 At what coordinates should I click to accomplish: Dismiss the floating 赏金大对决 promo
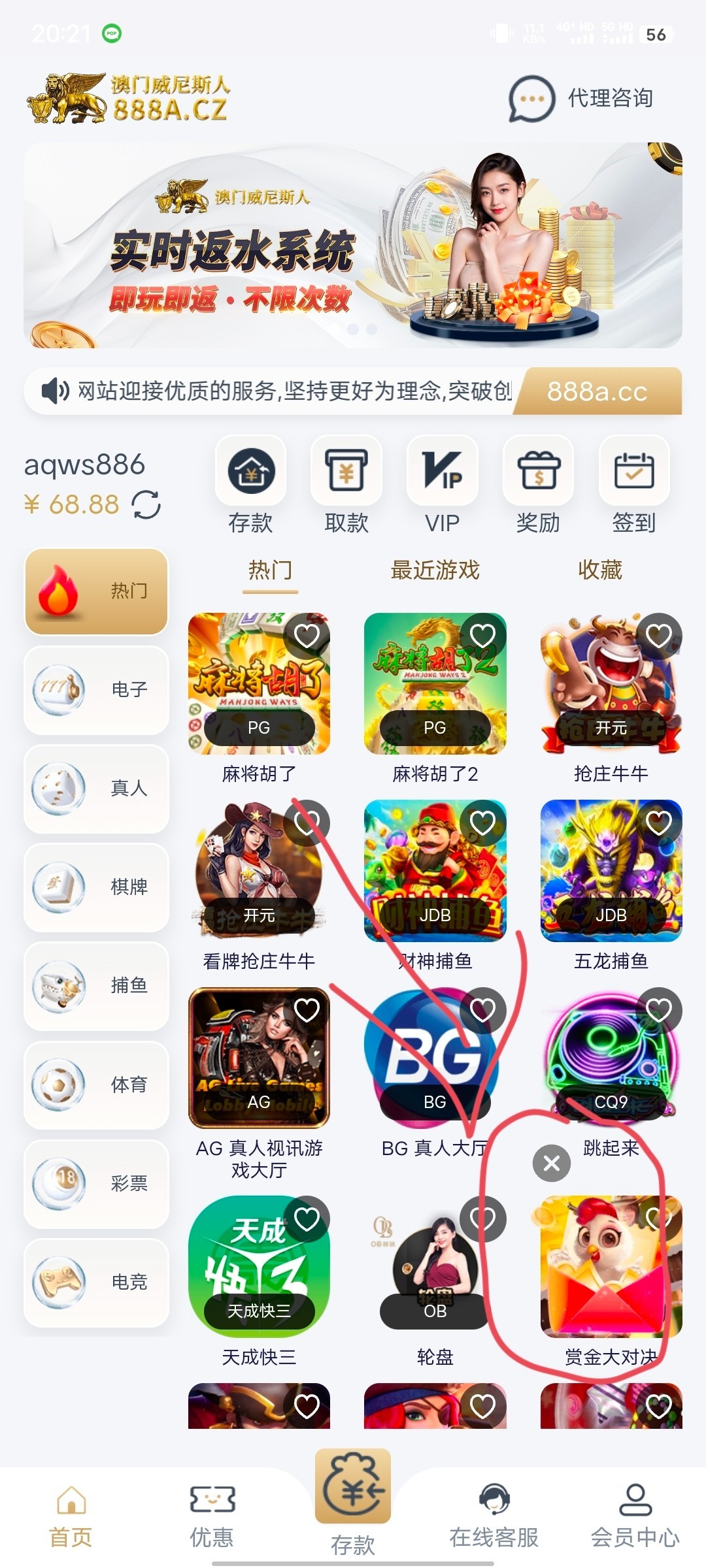pyautogui.click(x=552, y=1164)
